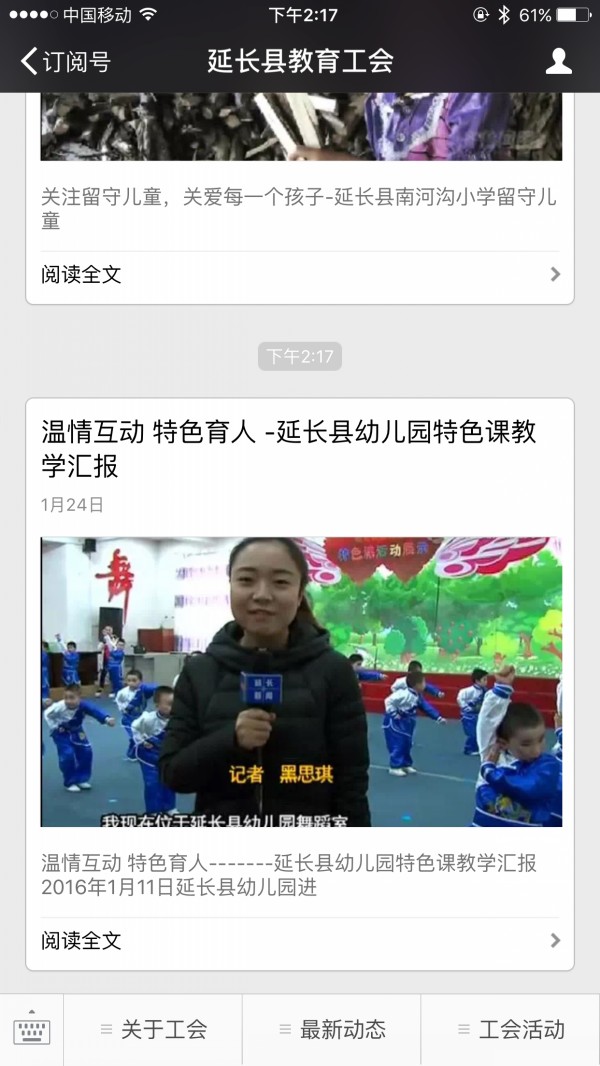The width and height of the screenshot is (600, 1066).
Task: Switch to keyboard input mode
Action: 32,1029
